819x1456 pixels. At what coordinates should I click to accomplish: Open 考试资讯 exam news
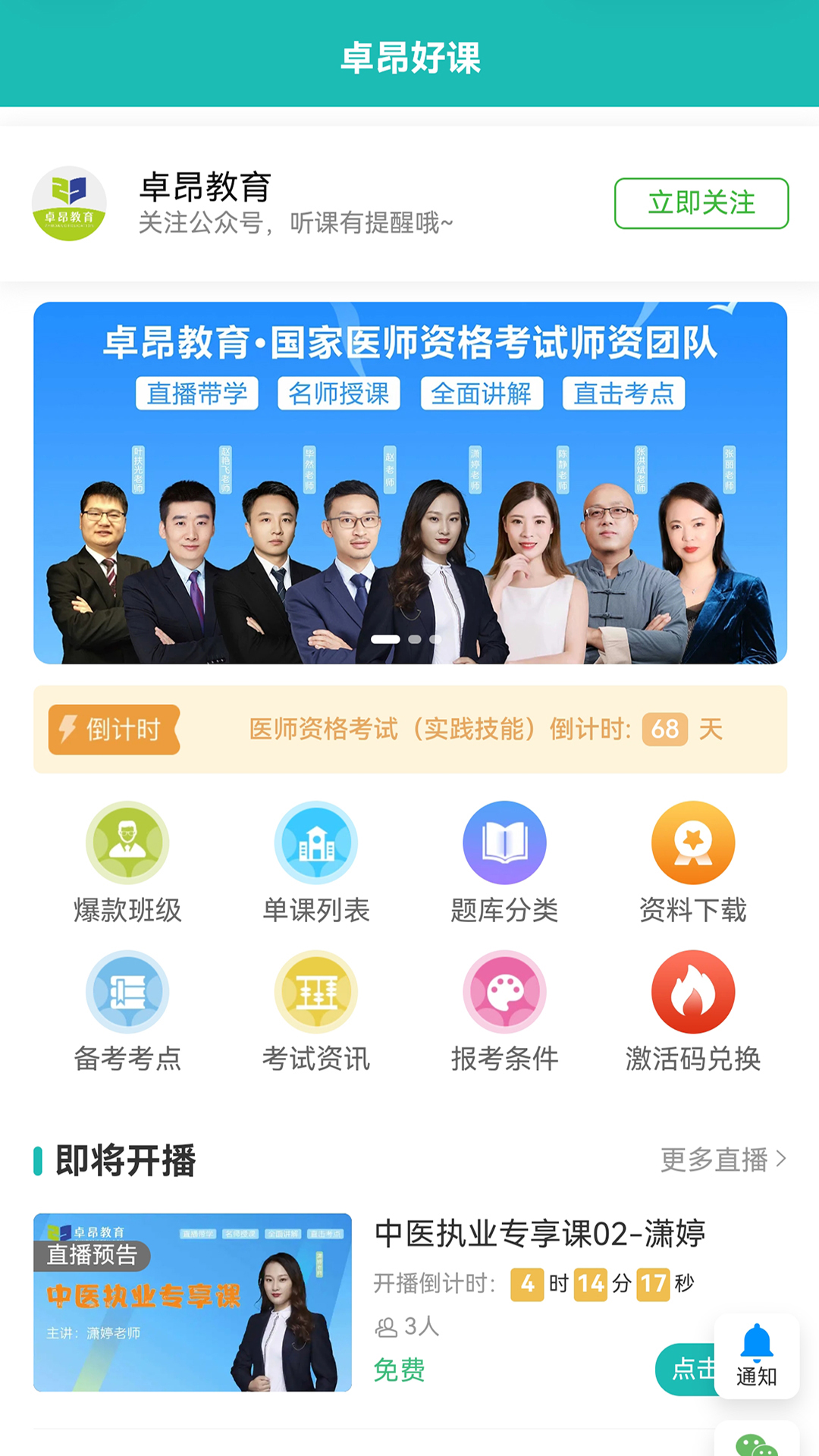point(315,1011)
